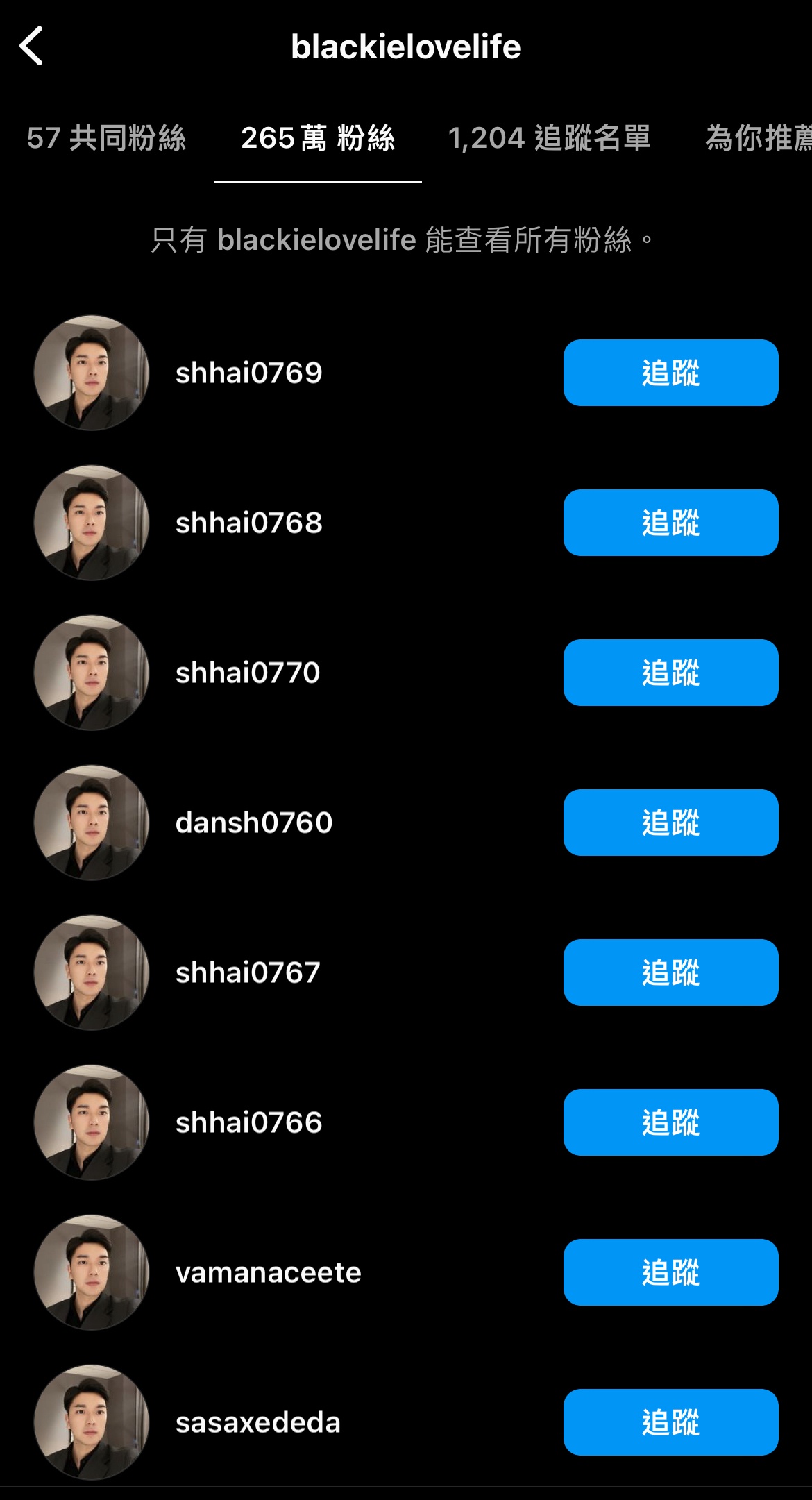The height and width of the screenshot is (1500, 812).
Task: Tap 追蹤 next to shhai0770
Action: (670, 673)
